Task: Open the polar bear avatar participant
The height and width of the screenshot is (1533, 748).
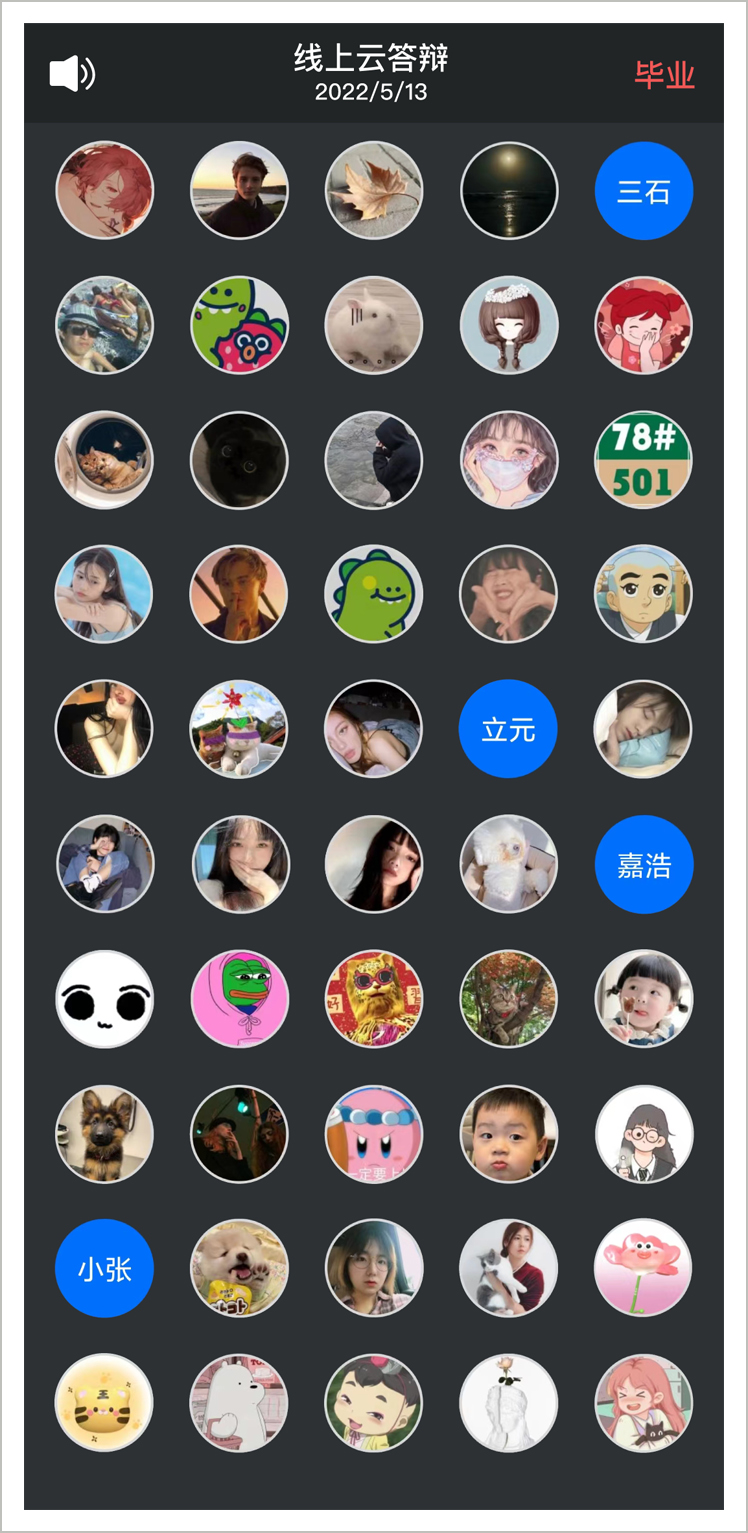Action: 239,1403
